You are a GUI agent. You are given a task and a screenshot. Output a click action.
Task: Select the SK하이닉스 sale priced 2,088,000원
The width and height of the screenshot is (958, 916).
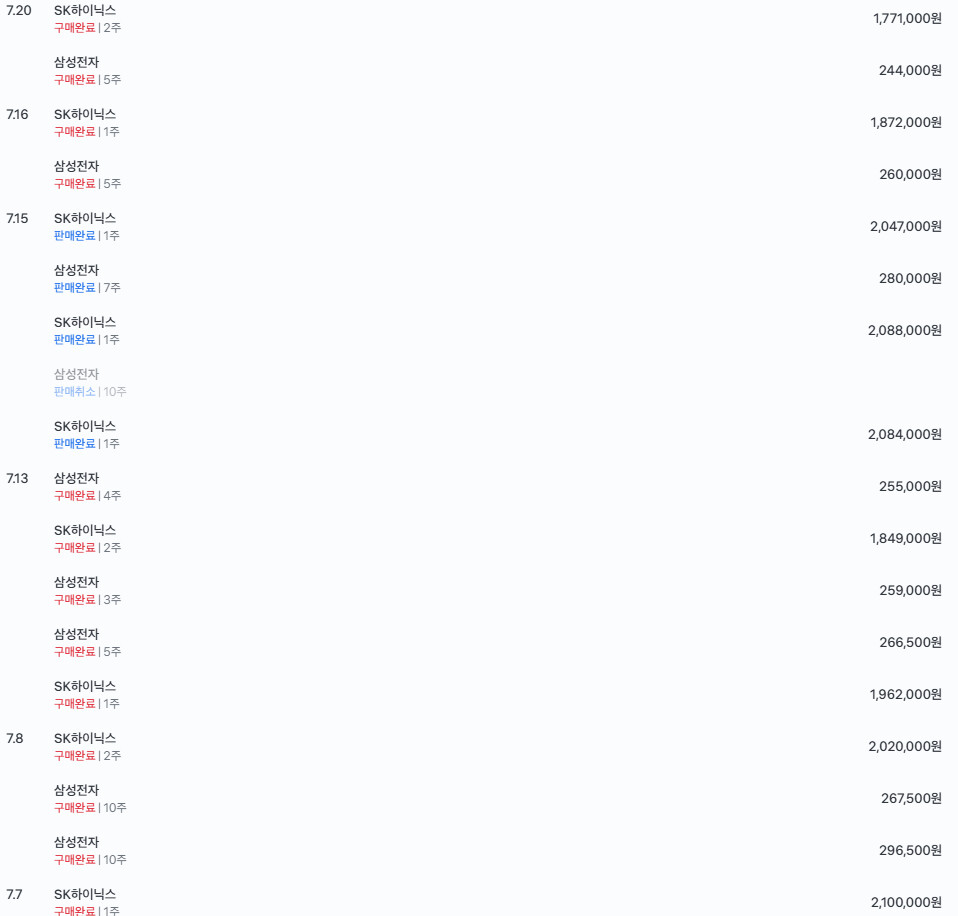pos(497,330)
